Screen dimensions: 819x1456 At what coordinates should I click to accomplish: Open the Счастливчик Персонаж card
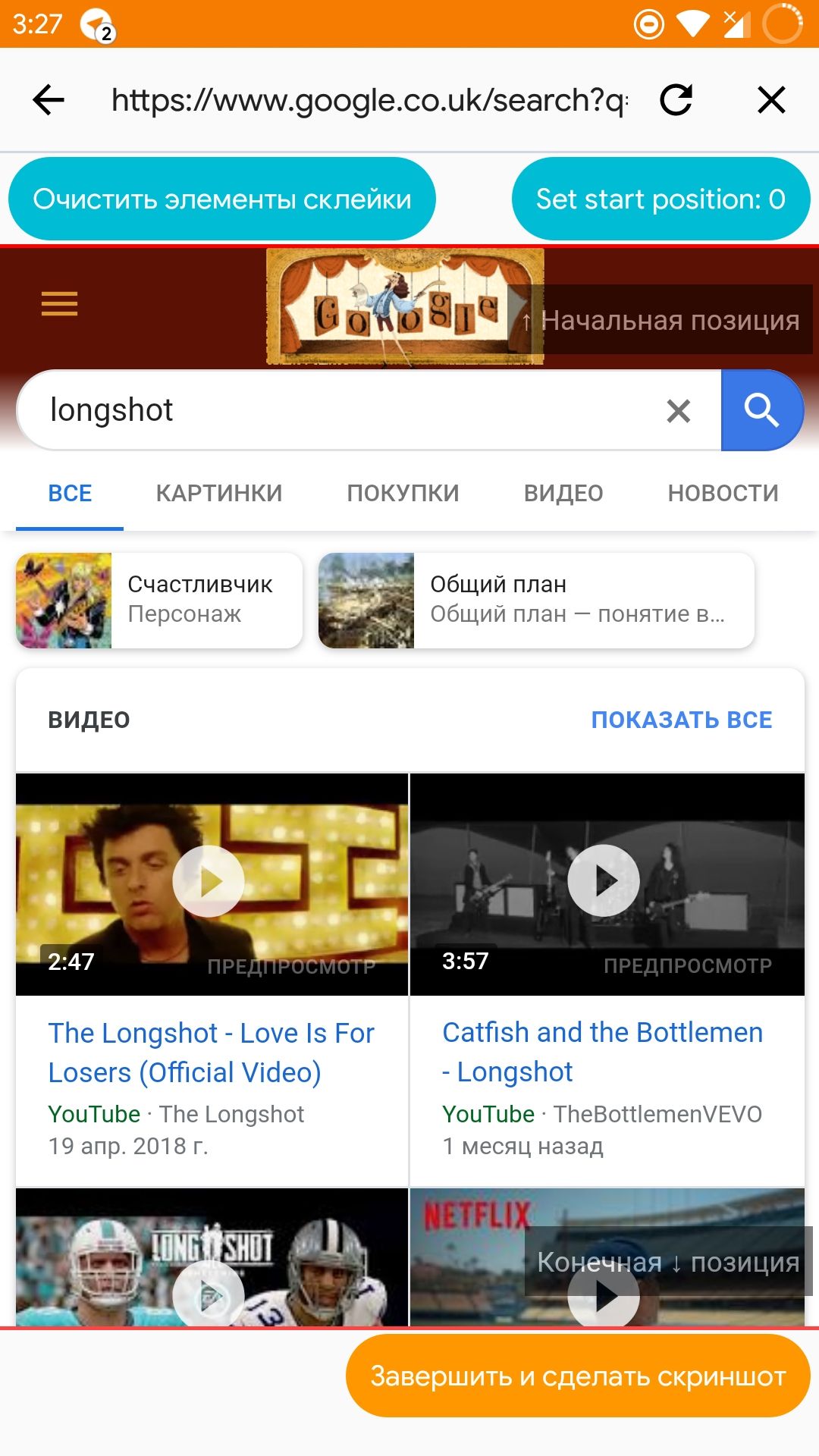point(159,600)
